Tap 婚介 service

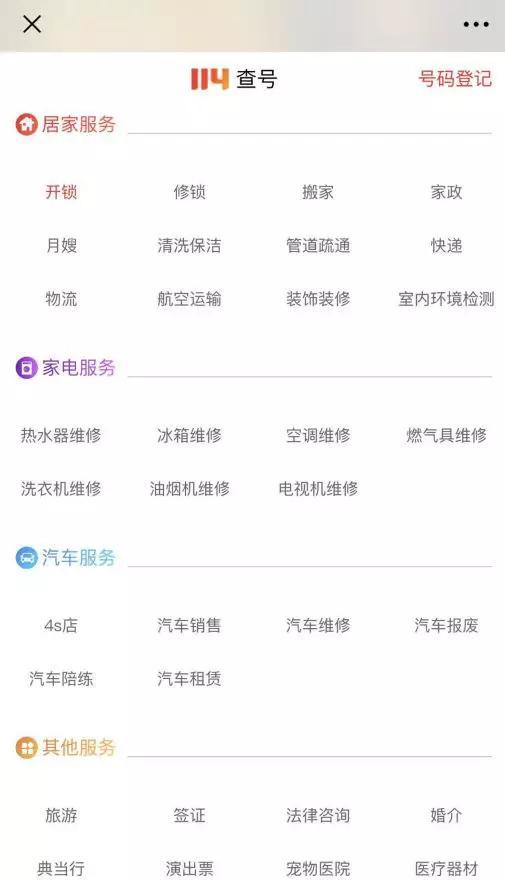point(447,814)
